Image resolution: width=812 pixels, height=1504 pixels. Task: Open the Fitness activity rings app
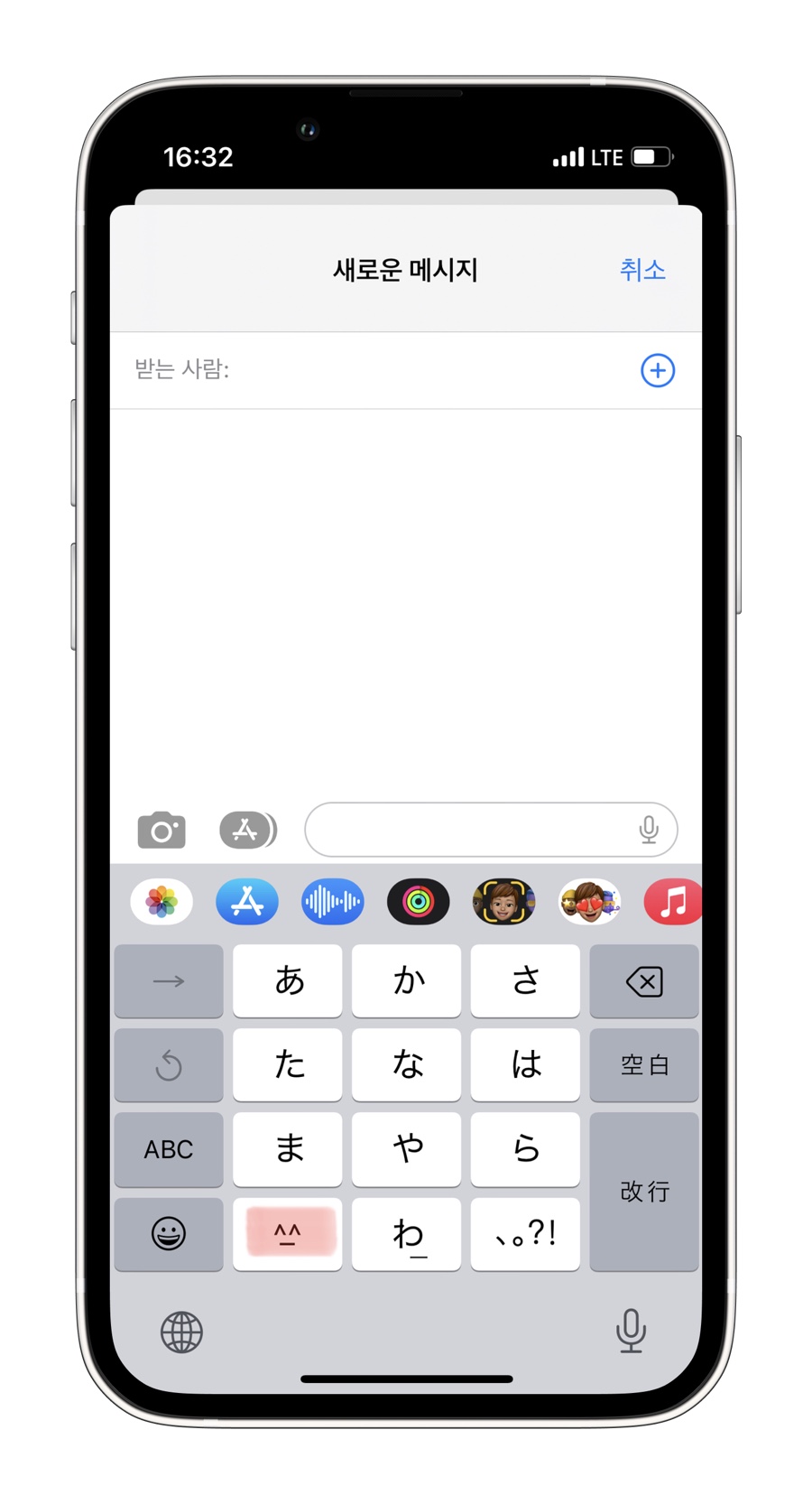pyautogui.click(x=419, y=901)
